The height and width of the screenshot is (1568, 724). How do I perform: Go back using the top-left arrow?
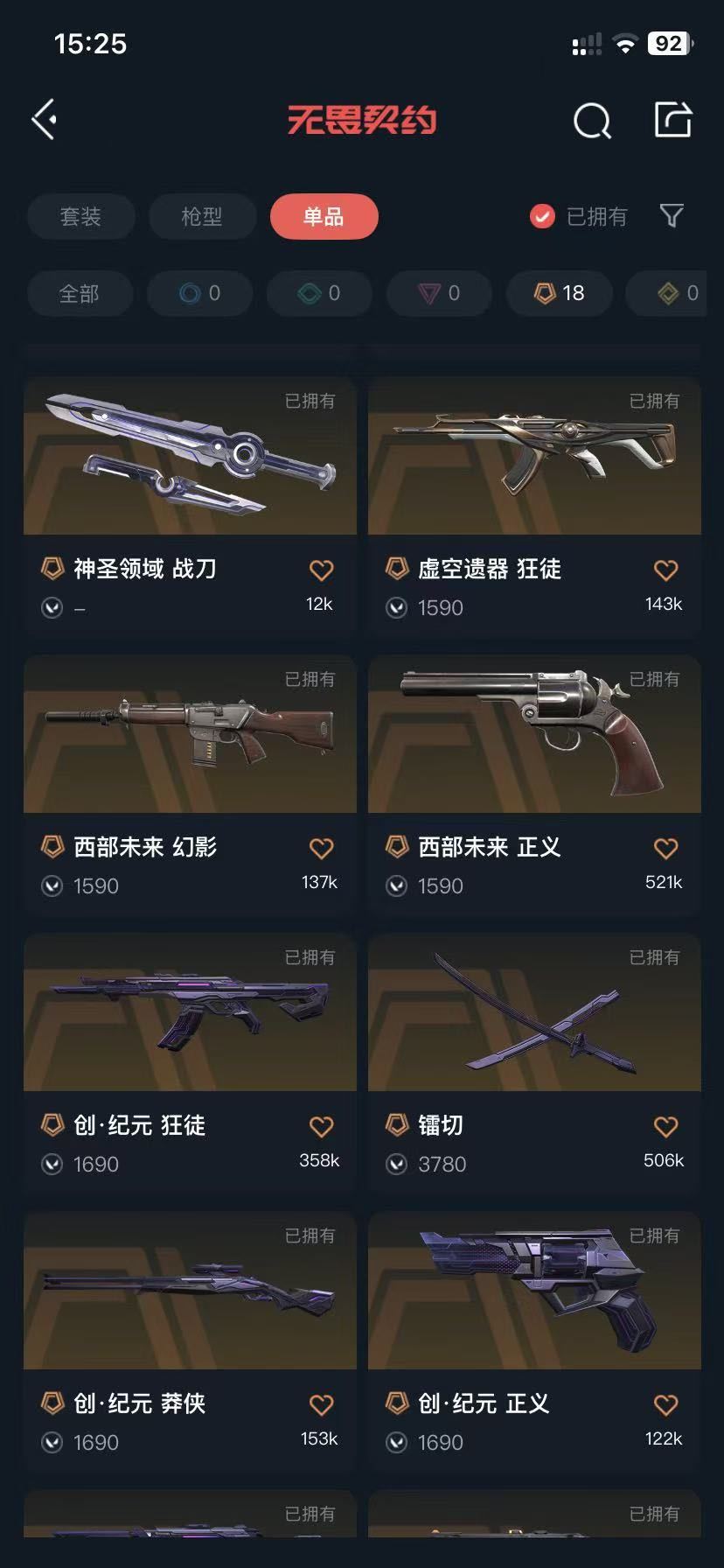pos(45,120)
